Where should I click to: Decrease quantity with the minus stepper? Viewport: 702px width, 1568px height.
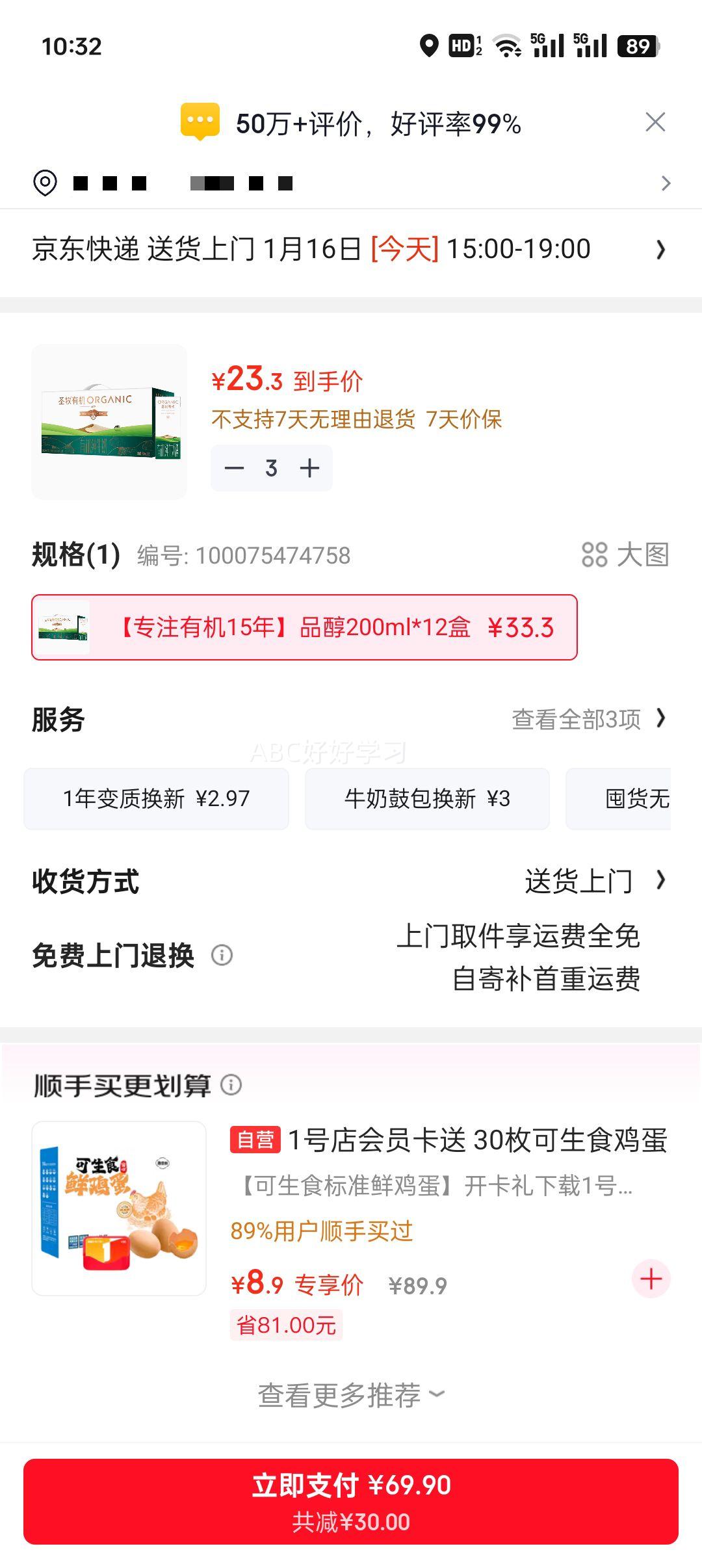point(233,467)
